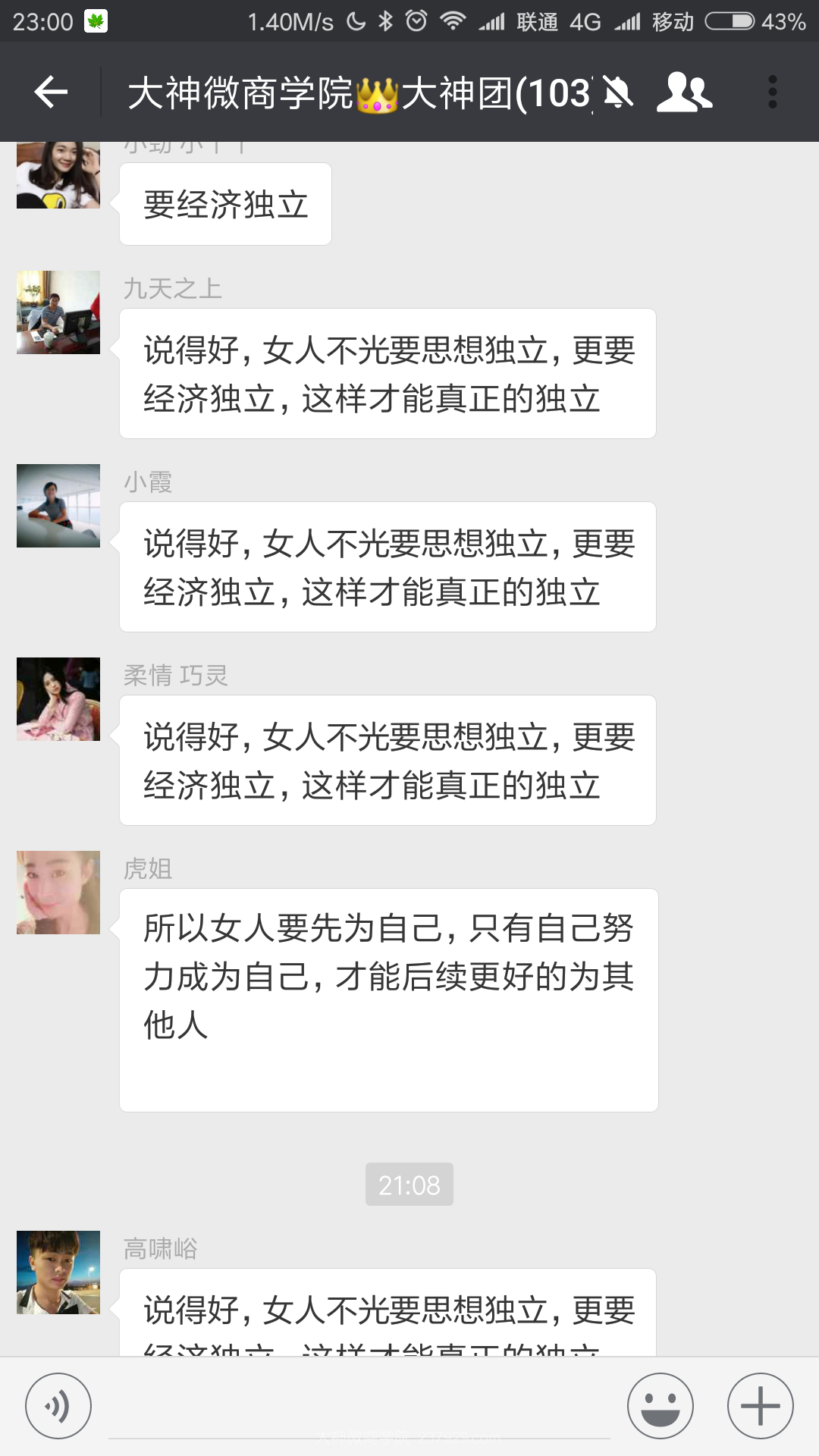
Task: Open the emoji picker
Action: [x=661, y=1406]
